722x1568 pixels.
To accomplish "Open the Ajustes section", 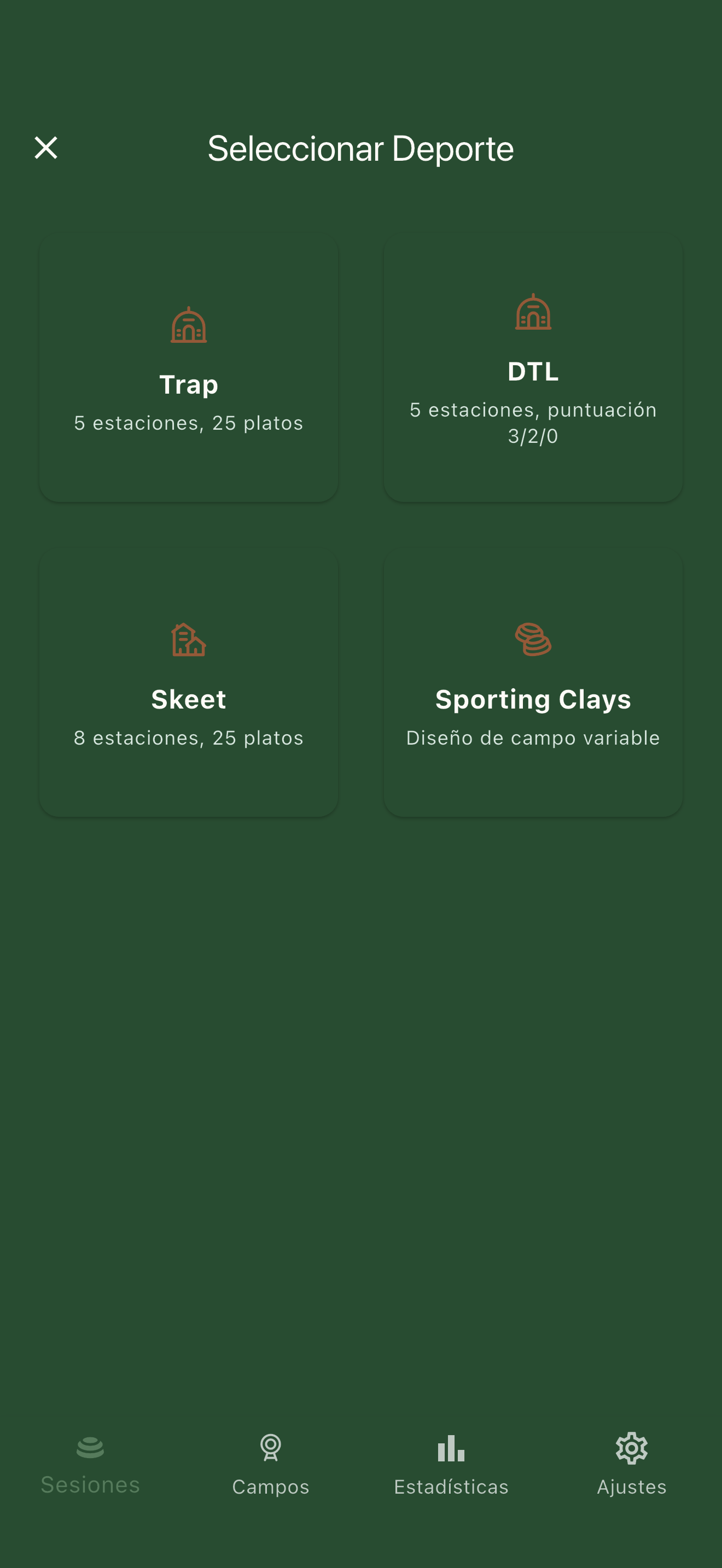I will pyautogui.click(x=631, y=1467).
